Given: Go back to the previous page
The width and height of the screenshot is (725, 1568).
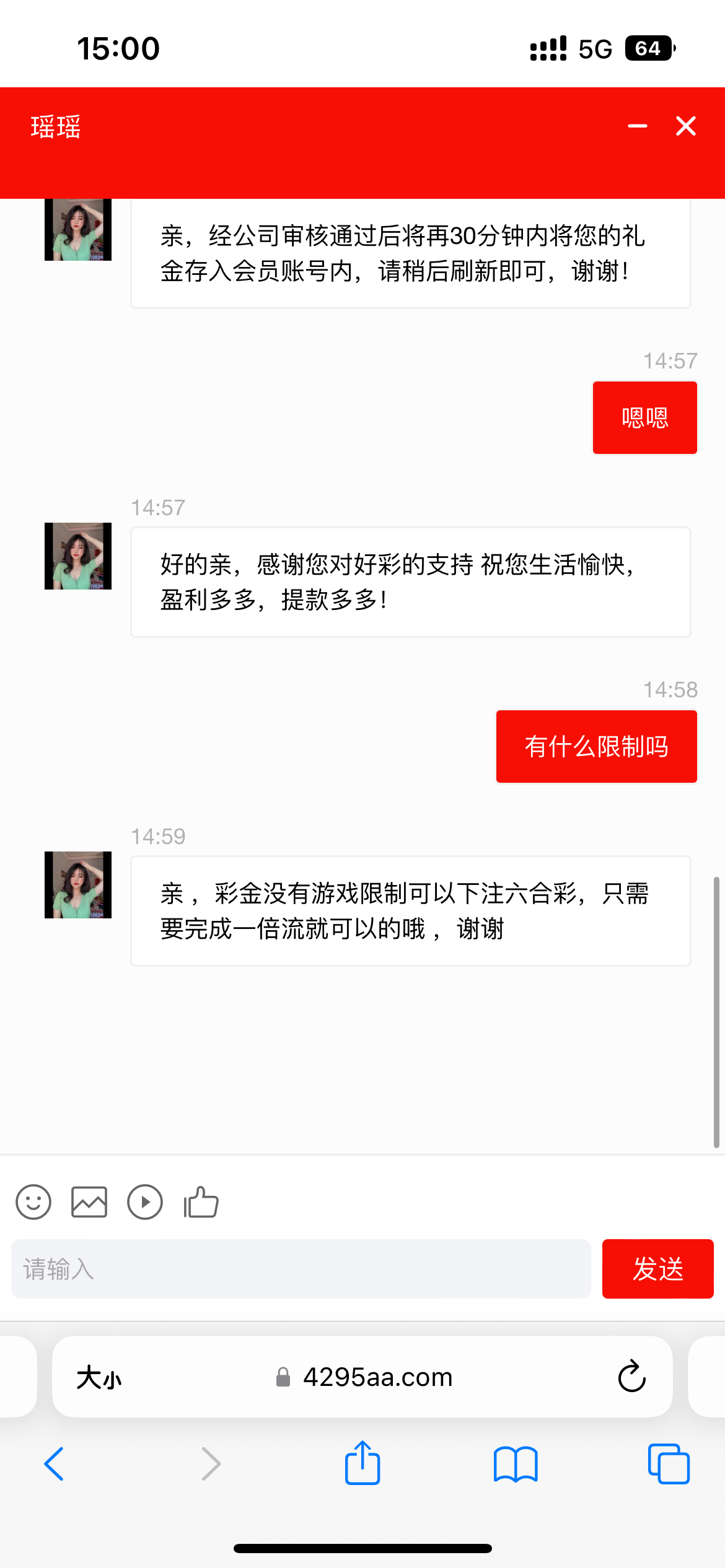Looking at the screenshot, I should 55,1464.
